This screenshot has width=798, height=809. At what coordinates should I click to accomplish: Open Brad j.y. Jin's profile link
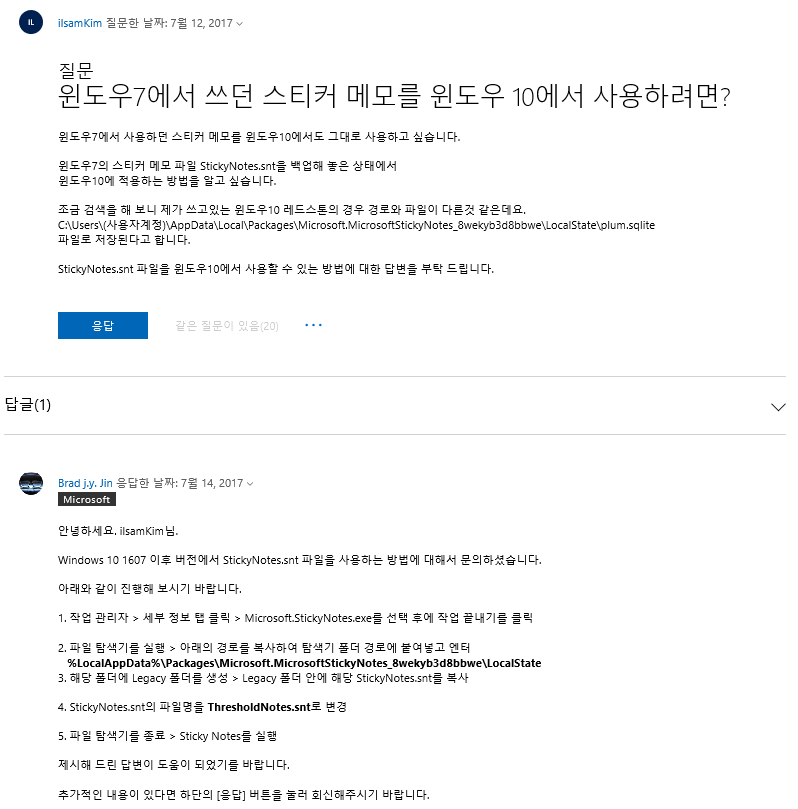coord(85,483)
